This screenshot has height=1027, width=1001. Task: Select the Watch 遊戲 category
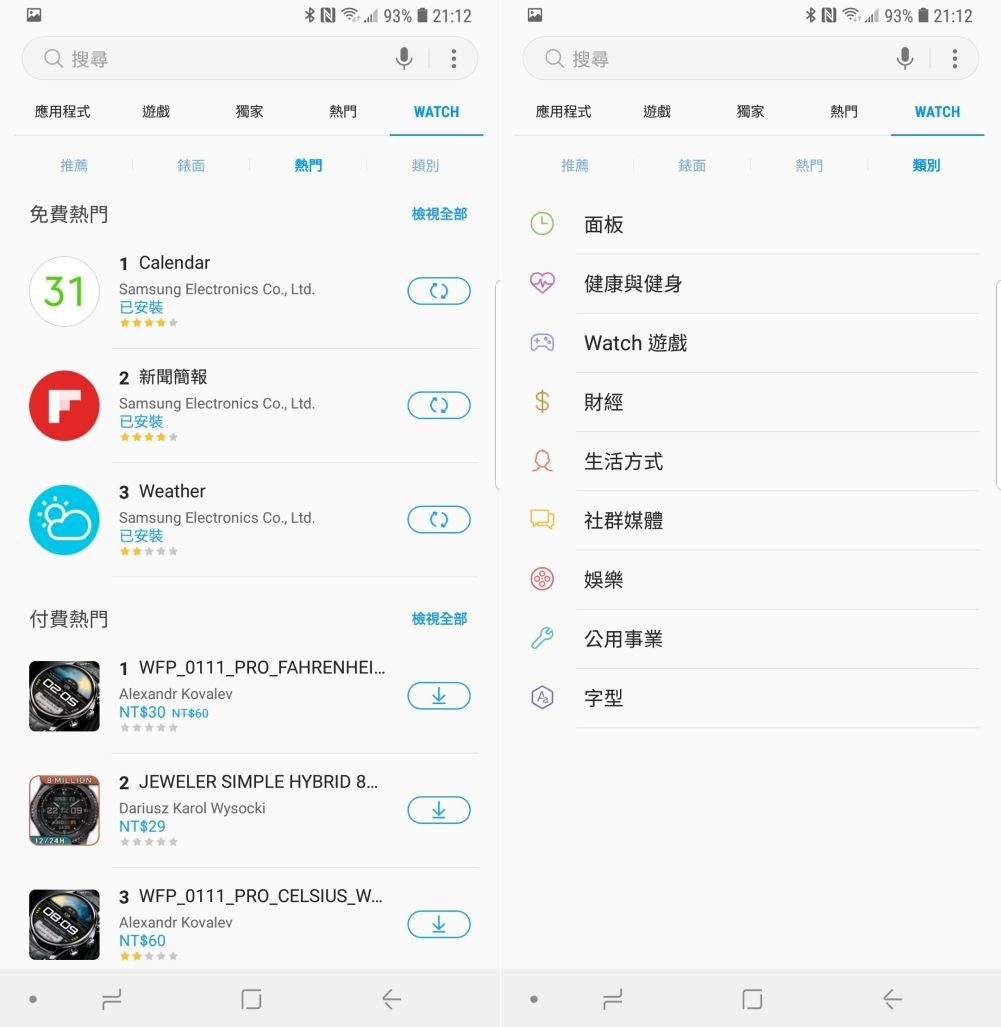coord(635,343)
